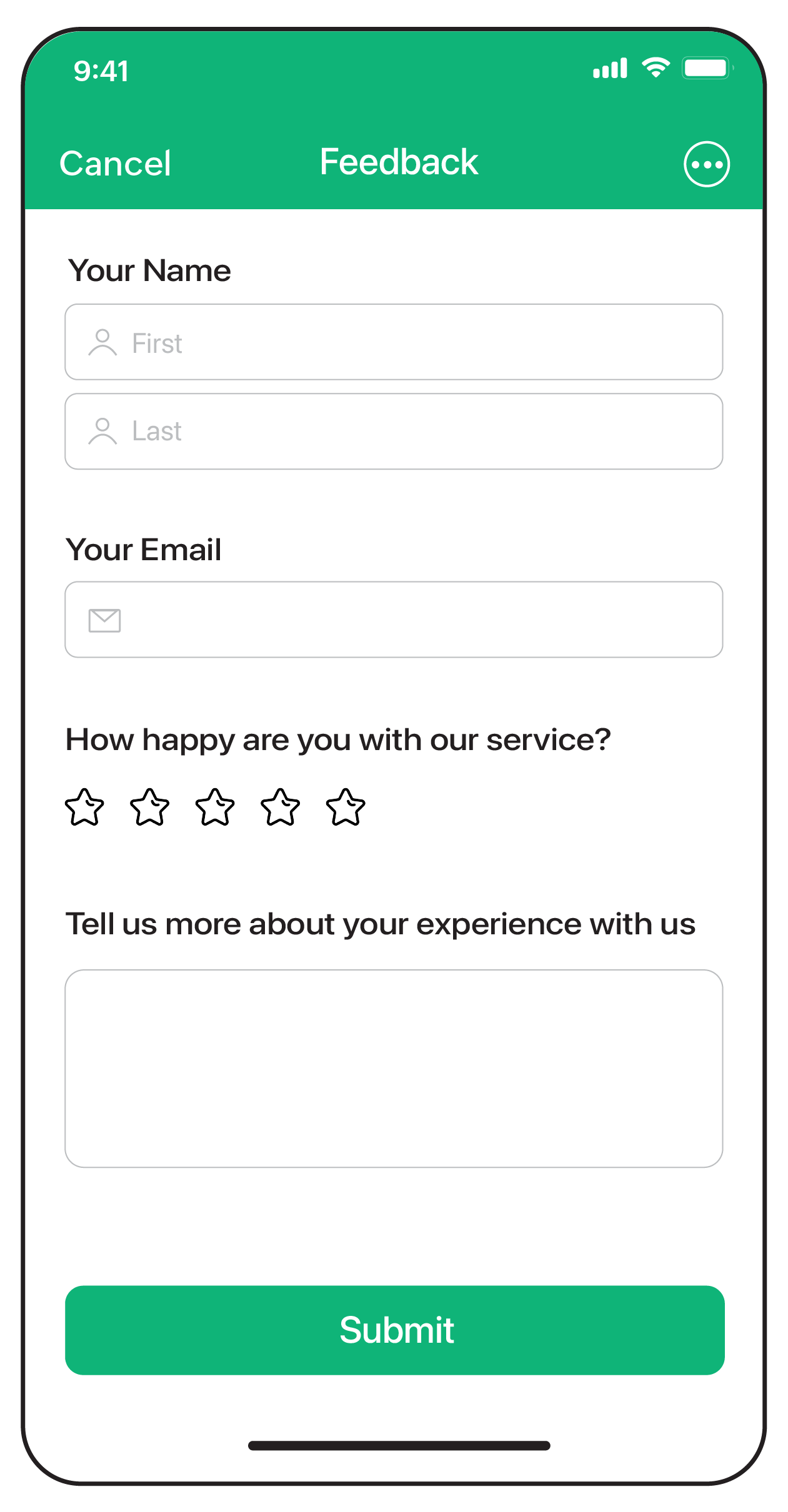The height and width of the screenshot is (1512, 788).
Task: Focus the Last name field
Action: [x=394, y=431]
